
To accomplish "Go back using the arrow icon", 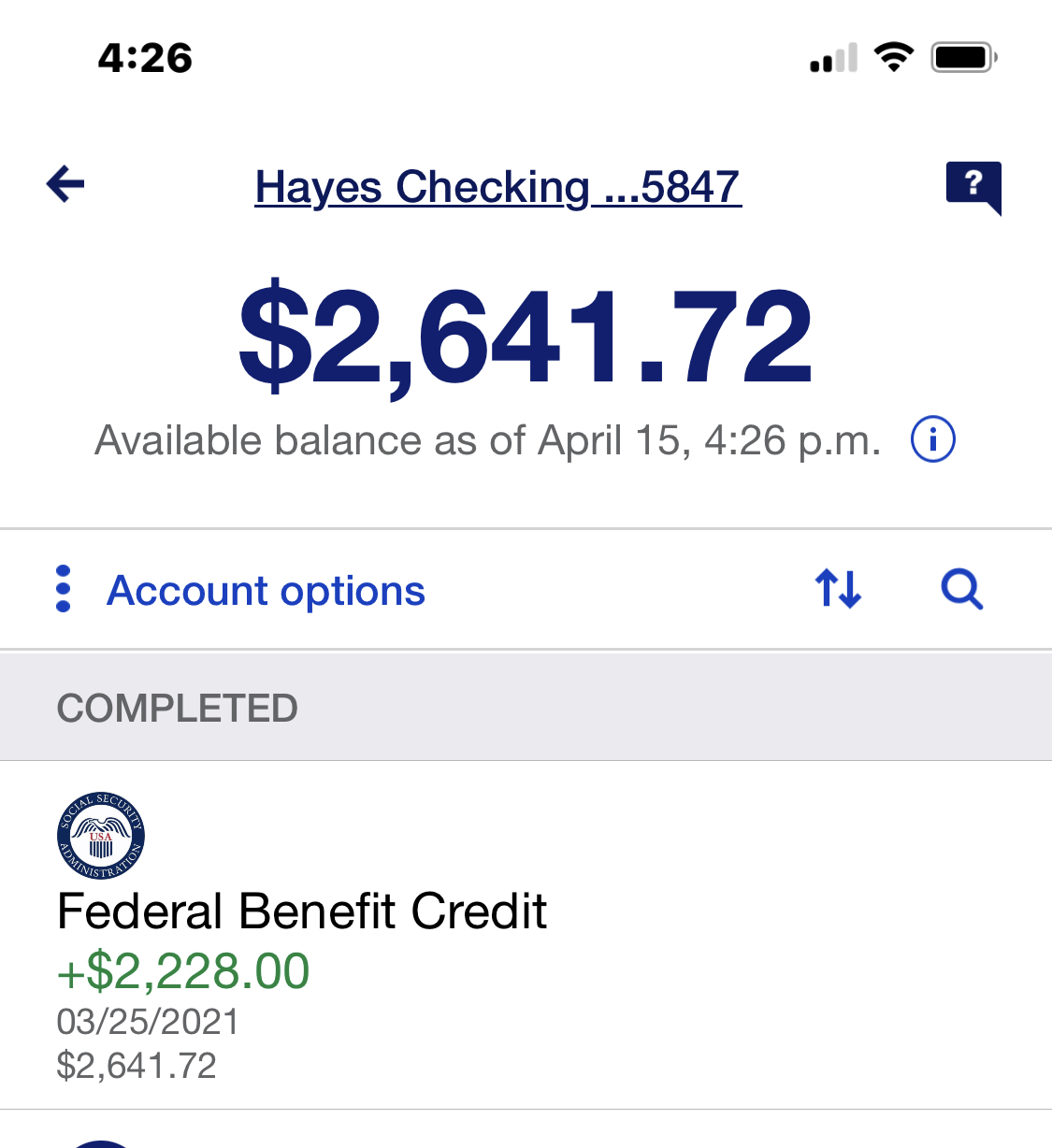I will (x=65, y=183).
